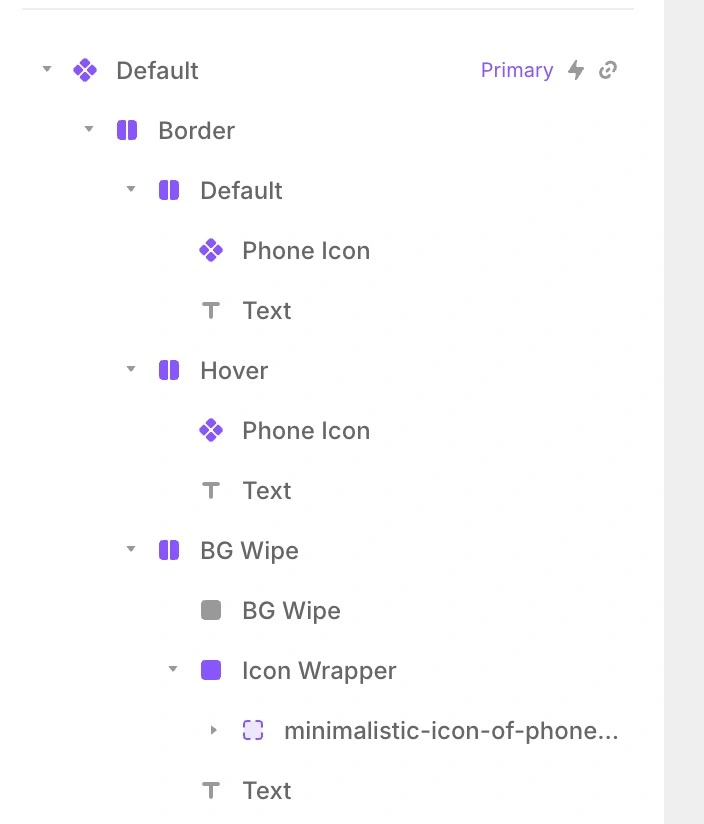
Task: Tap the link icon next to Primary
Action: tap(608, 70)
